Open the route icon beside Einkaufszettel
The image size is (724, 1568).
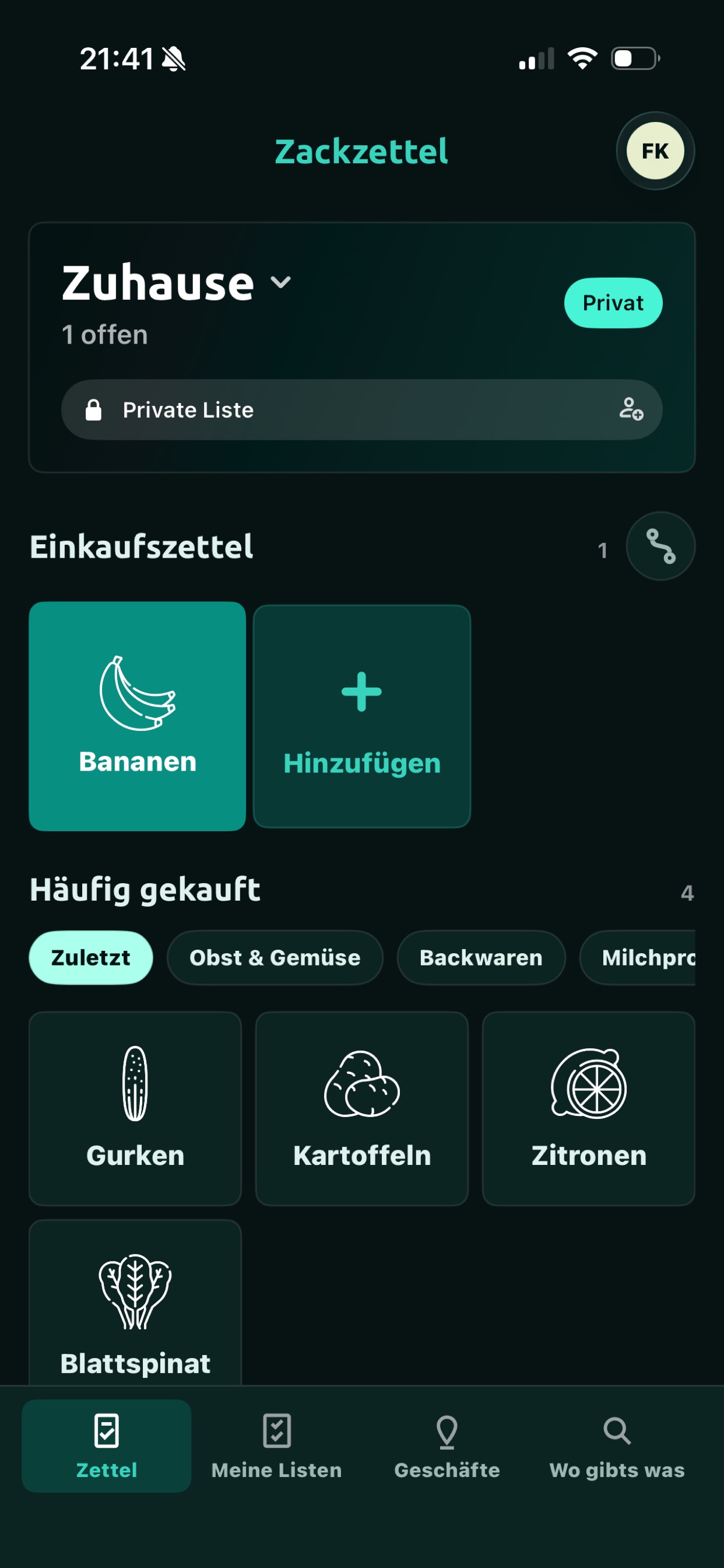tap(660, 546)
